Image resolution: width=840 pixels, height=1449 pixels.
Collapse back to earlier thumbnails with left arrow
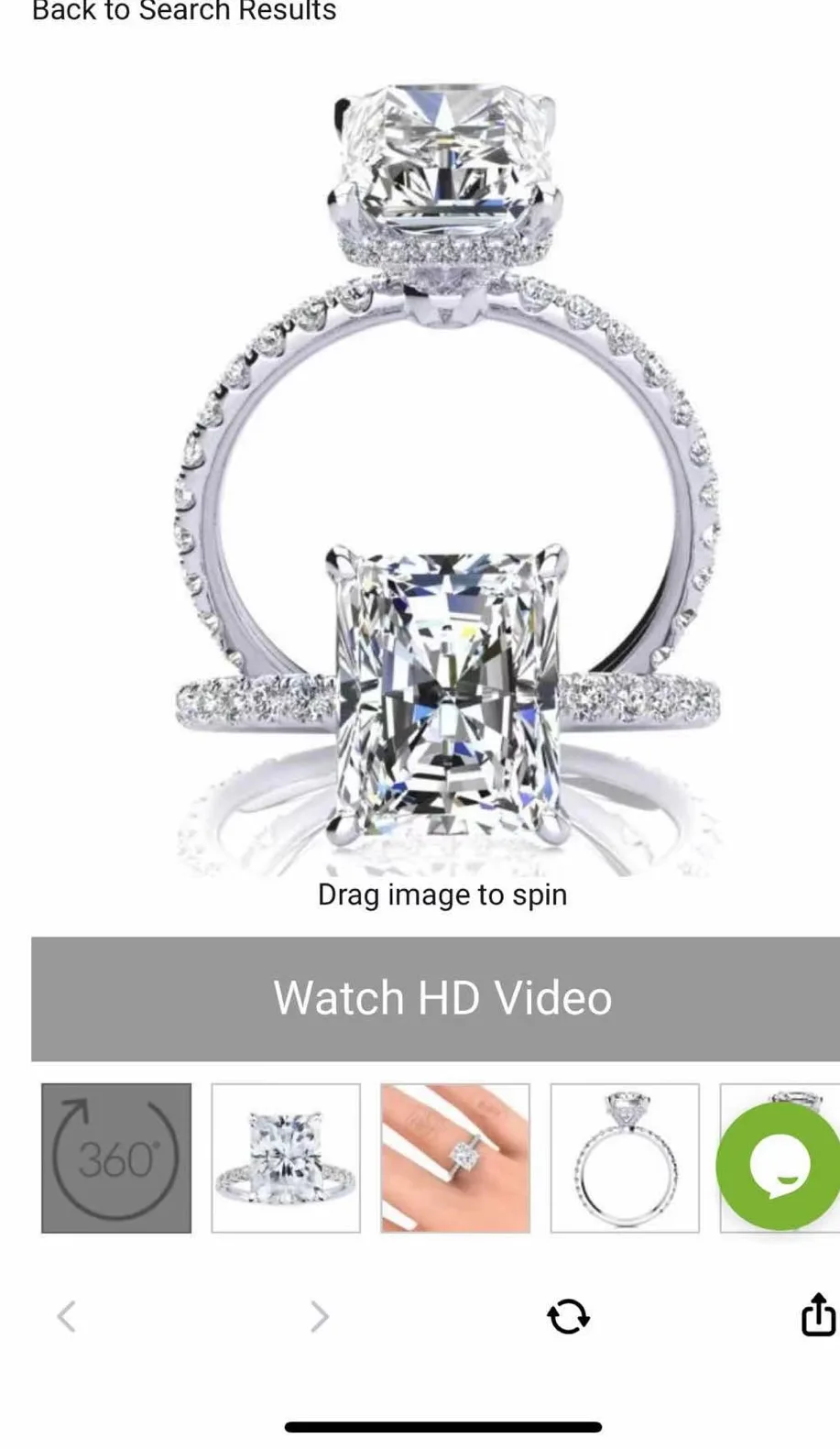[x=65, y=1316]
